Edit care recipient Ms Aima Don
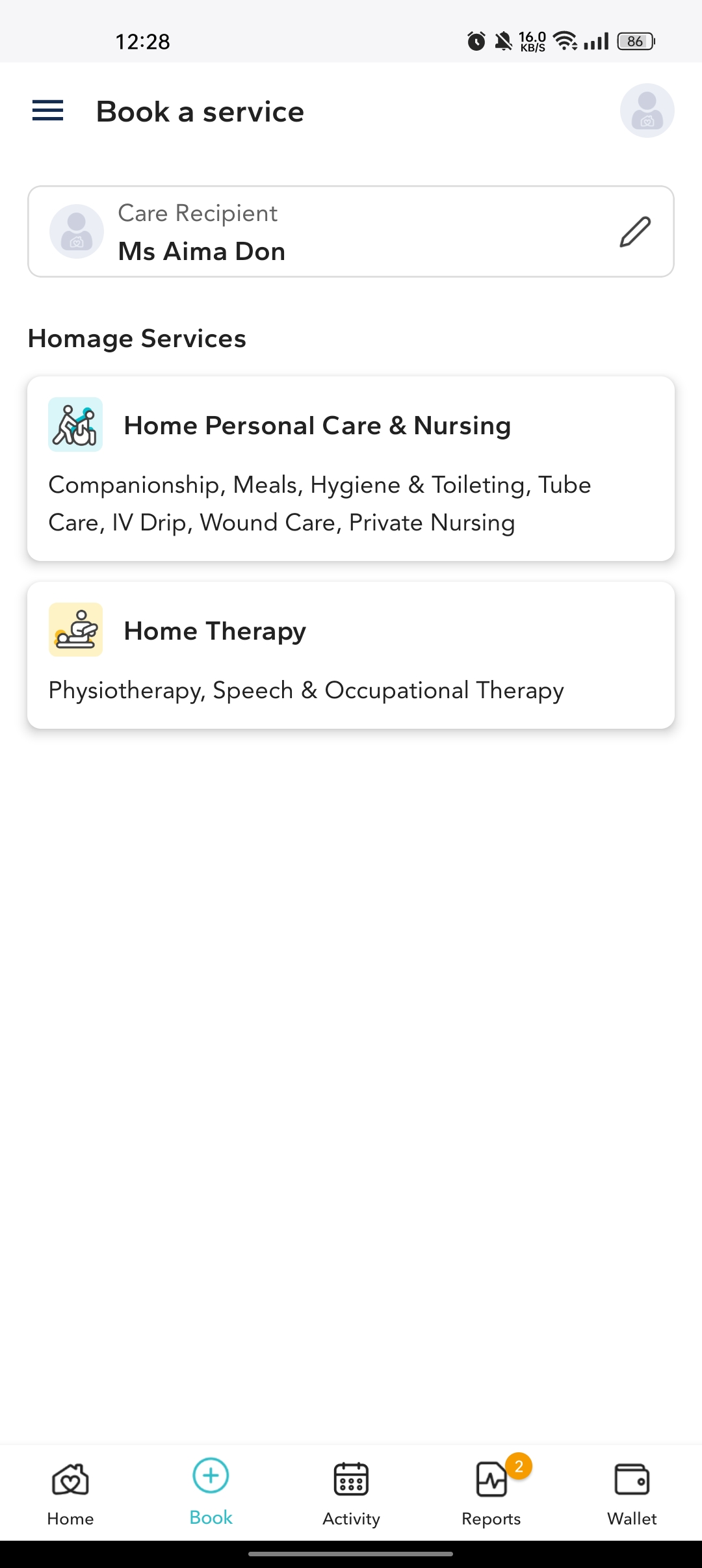This screenshot has width=702, height=1568. pos(634,232)
